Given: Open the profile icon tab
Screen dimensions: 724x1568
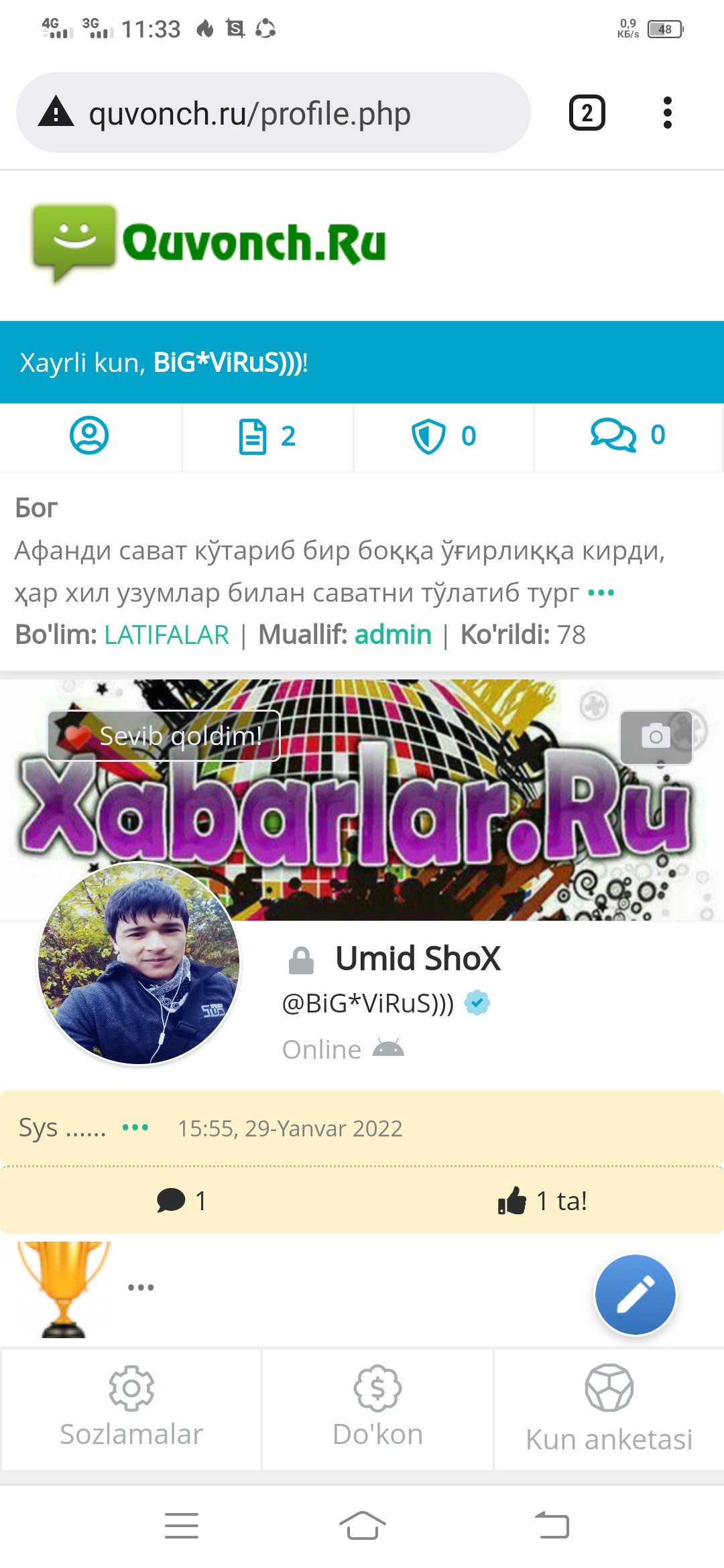Looking at the screenshot, I should tap(89, 436).
